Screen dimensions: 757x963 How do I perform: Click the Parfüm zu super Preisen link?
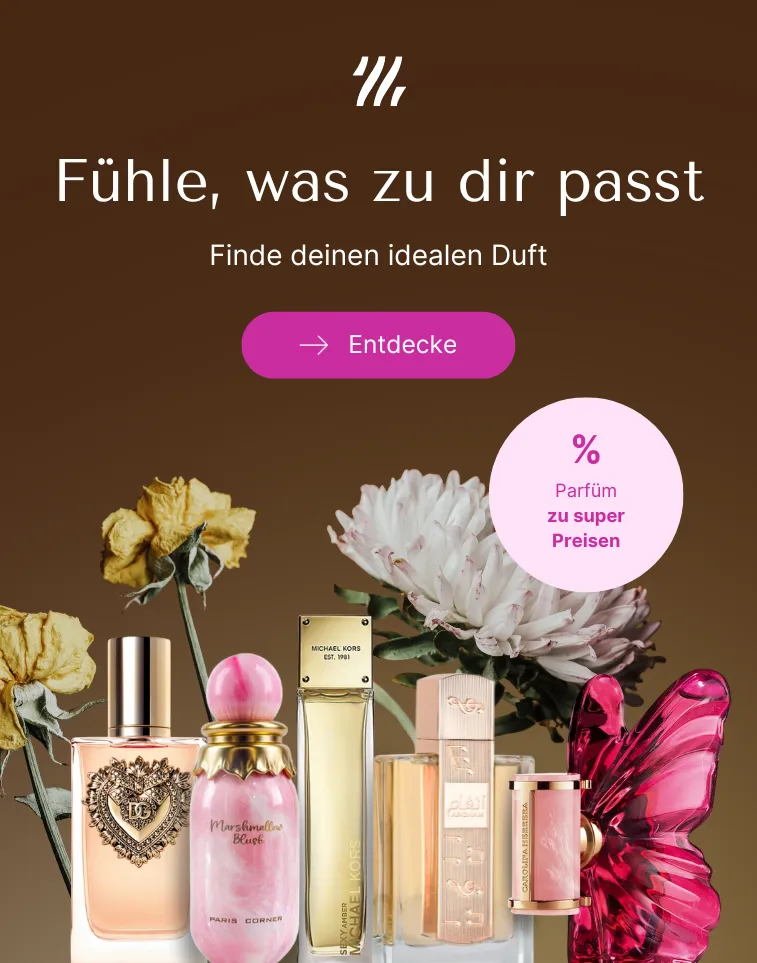pyautogui.click(x=586, y=518)
